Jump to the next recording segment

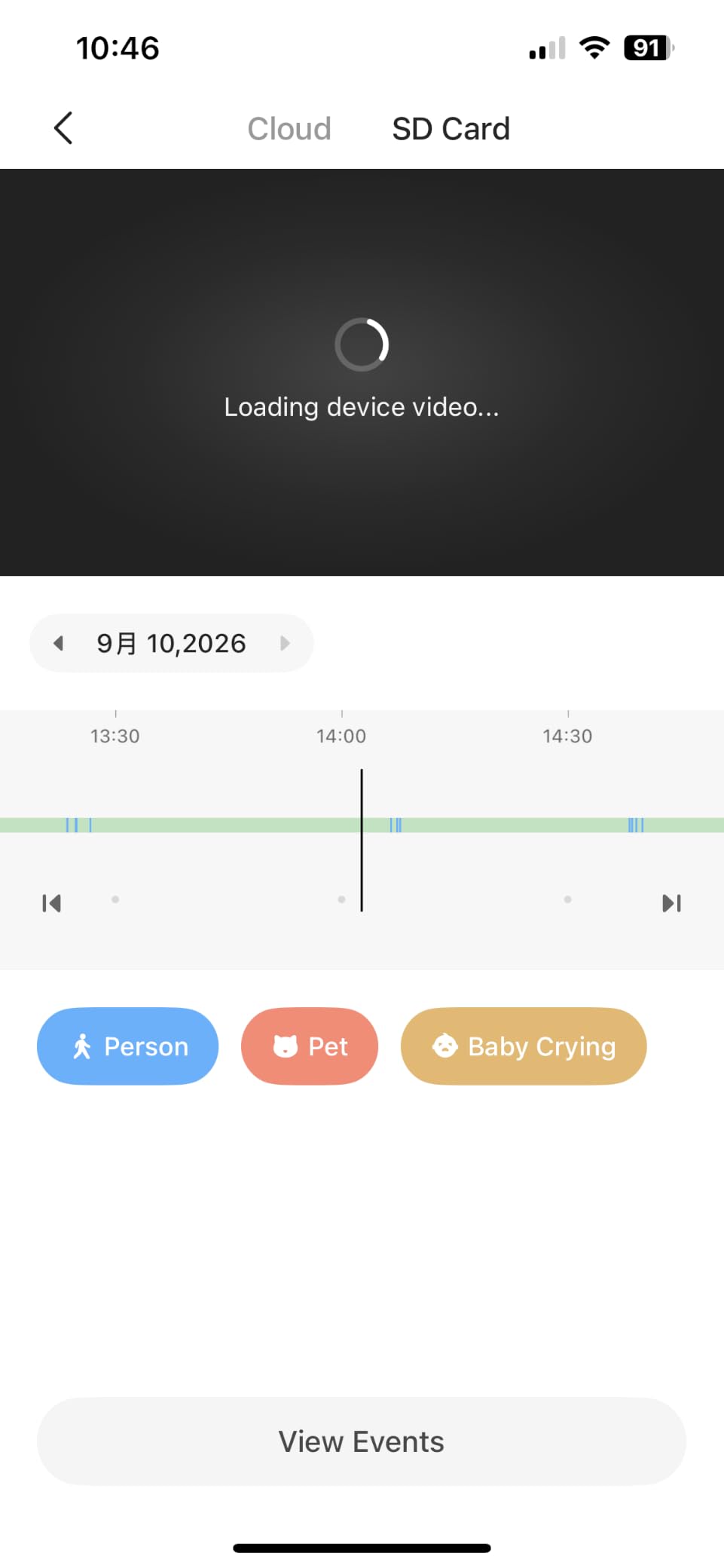(x=672, y=903)
